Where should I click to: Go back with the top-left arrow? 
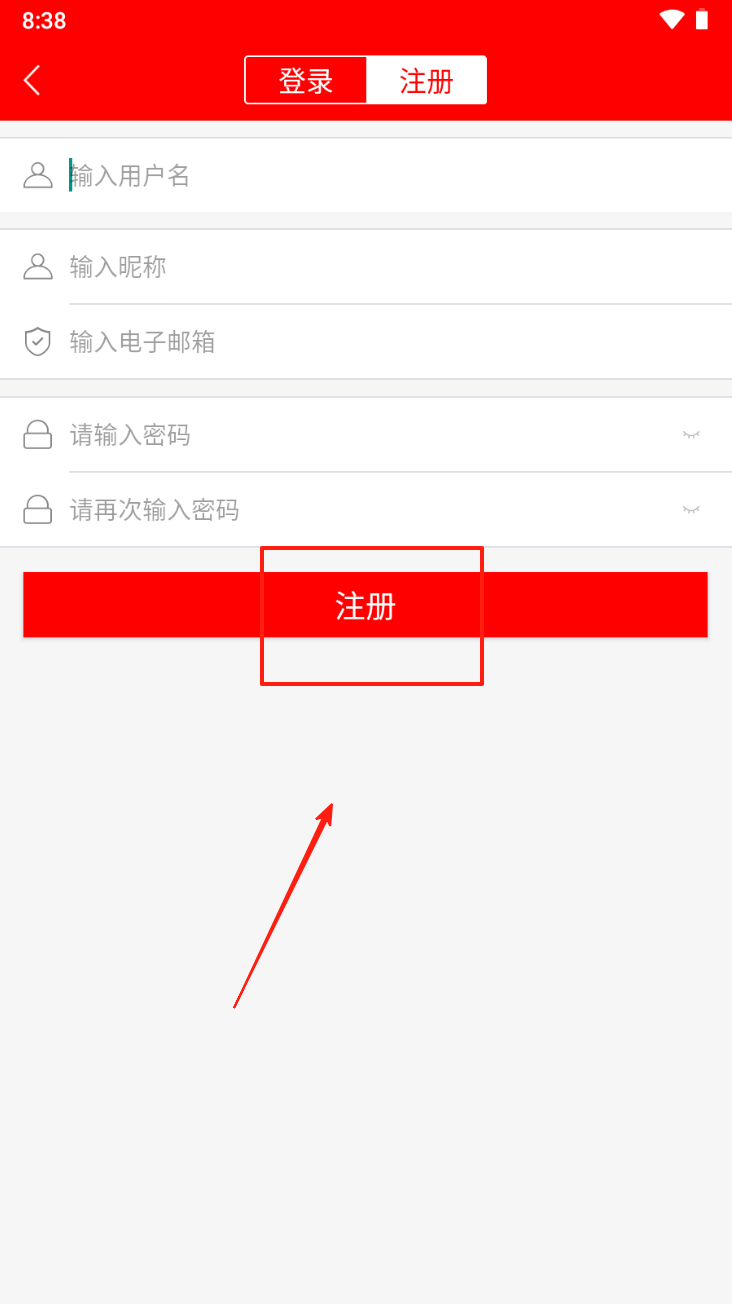tap(32, 80)
